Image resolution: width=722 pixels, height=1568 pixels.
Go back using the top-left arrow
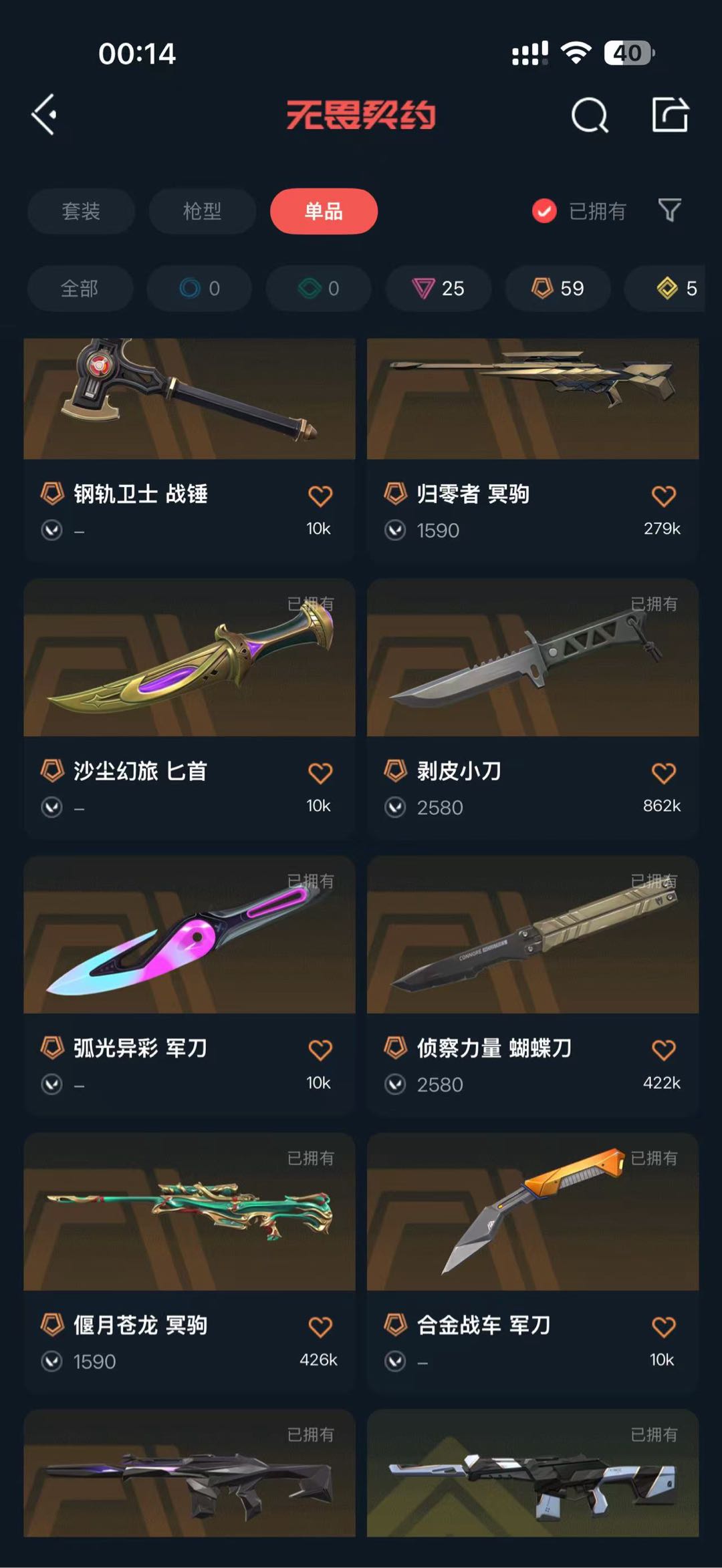tap(44, 115)
